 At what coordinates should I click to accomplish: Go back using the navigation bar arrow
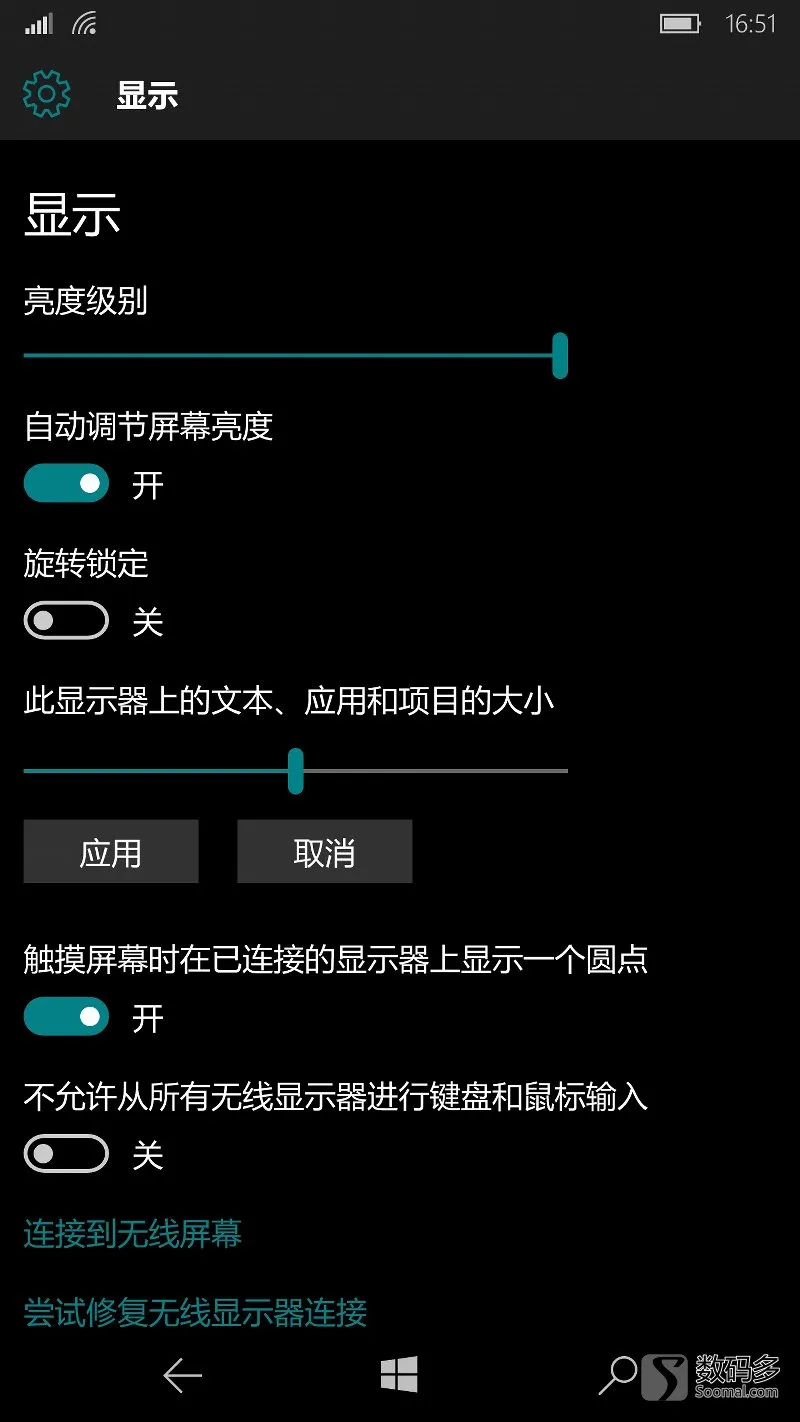[x=183, y=1376]
